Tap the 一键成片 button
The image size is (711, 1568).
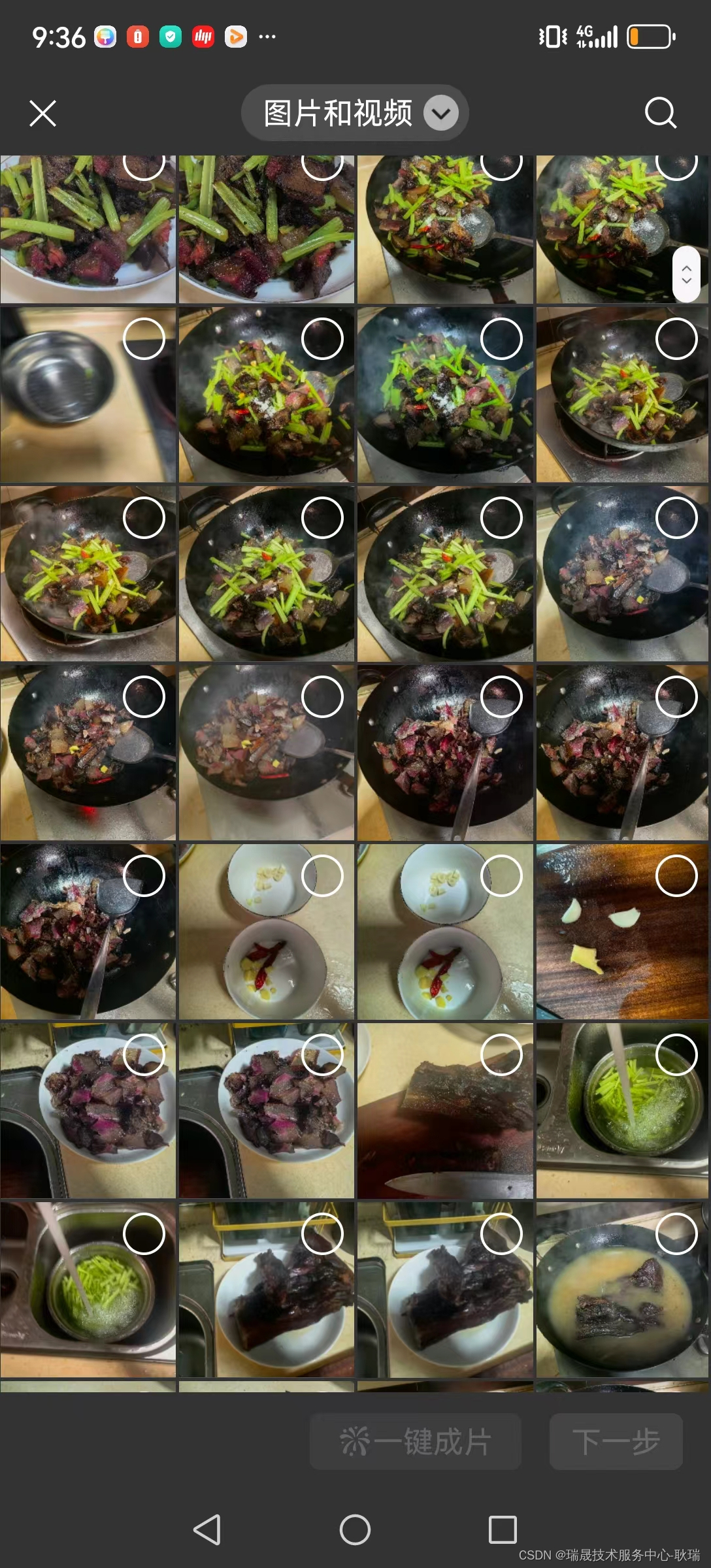pos(415,1442)
